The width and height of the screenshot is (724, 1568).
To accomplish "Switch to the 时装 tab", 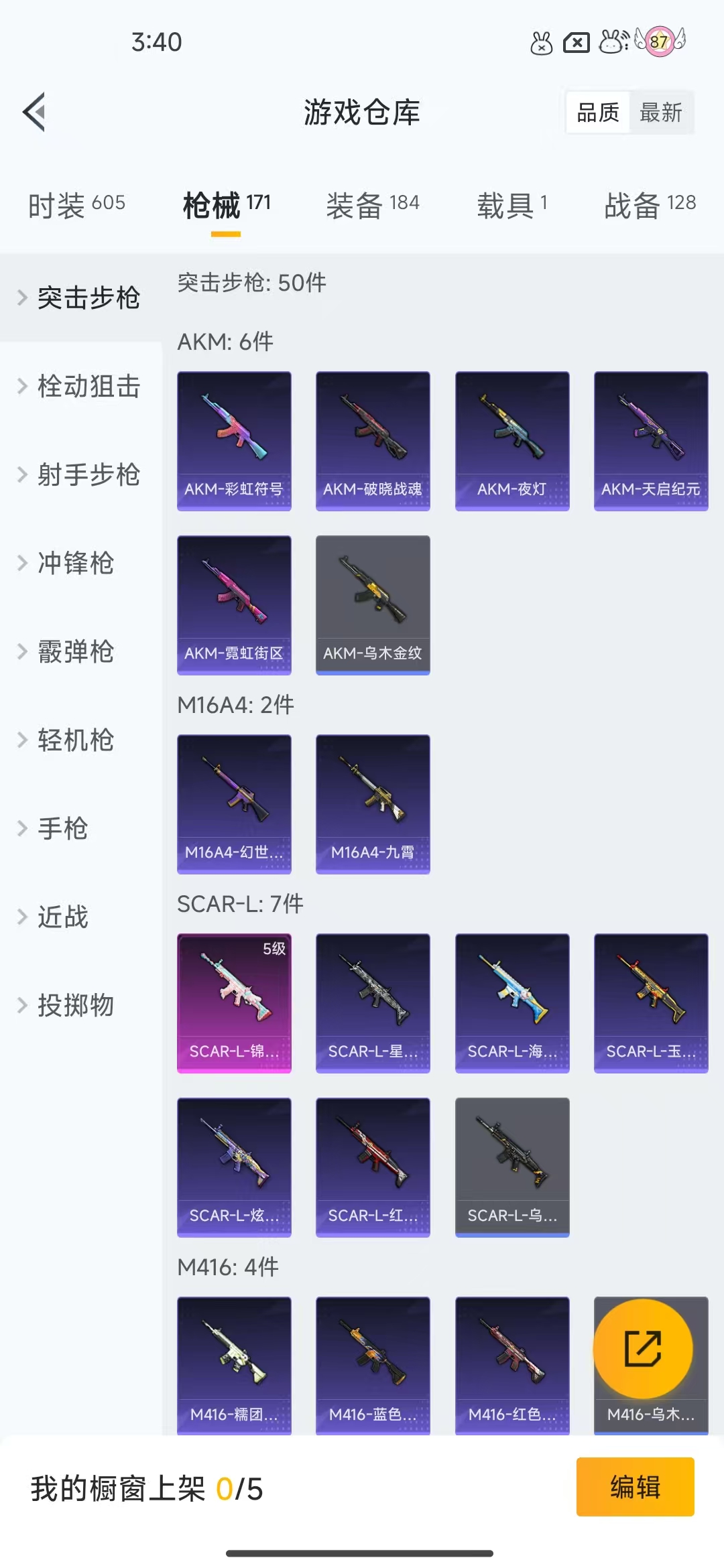I will tap(76, 205).
